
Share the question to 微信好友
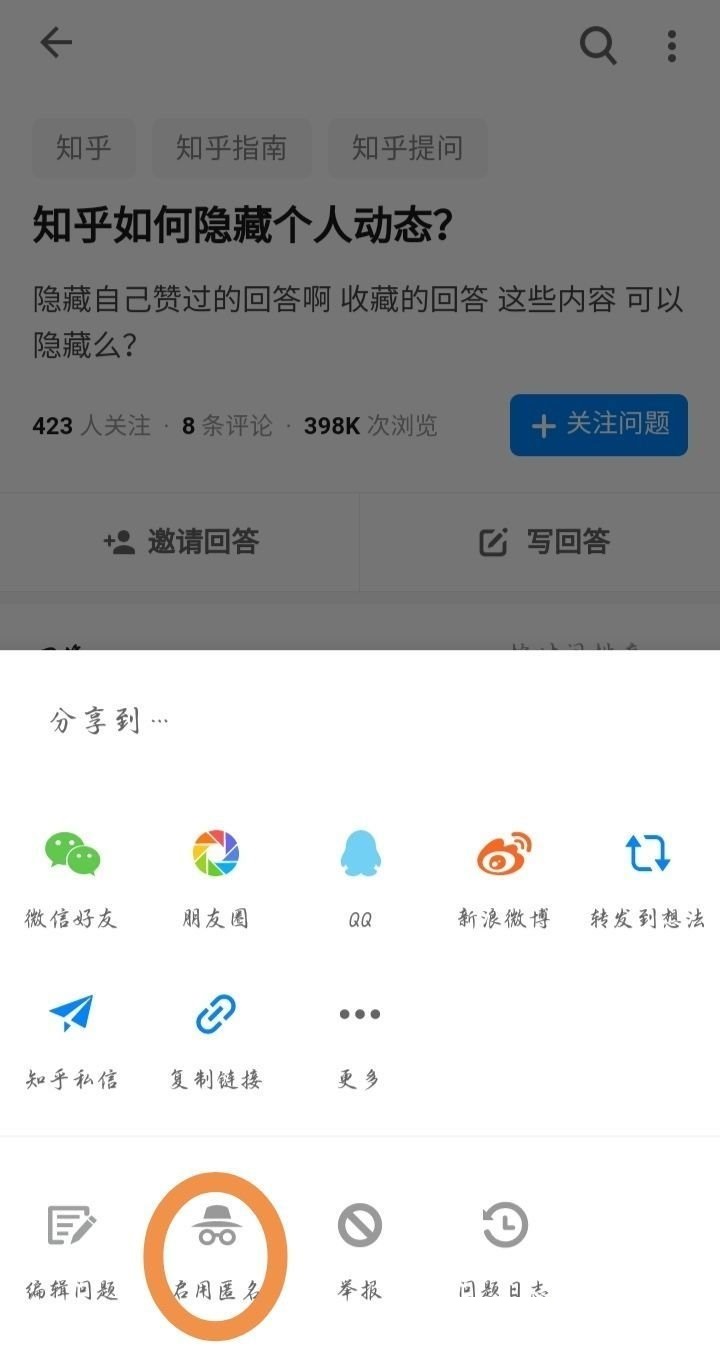pos(70,875)
